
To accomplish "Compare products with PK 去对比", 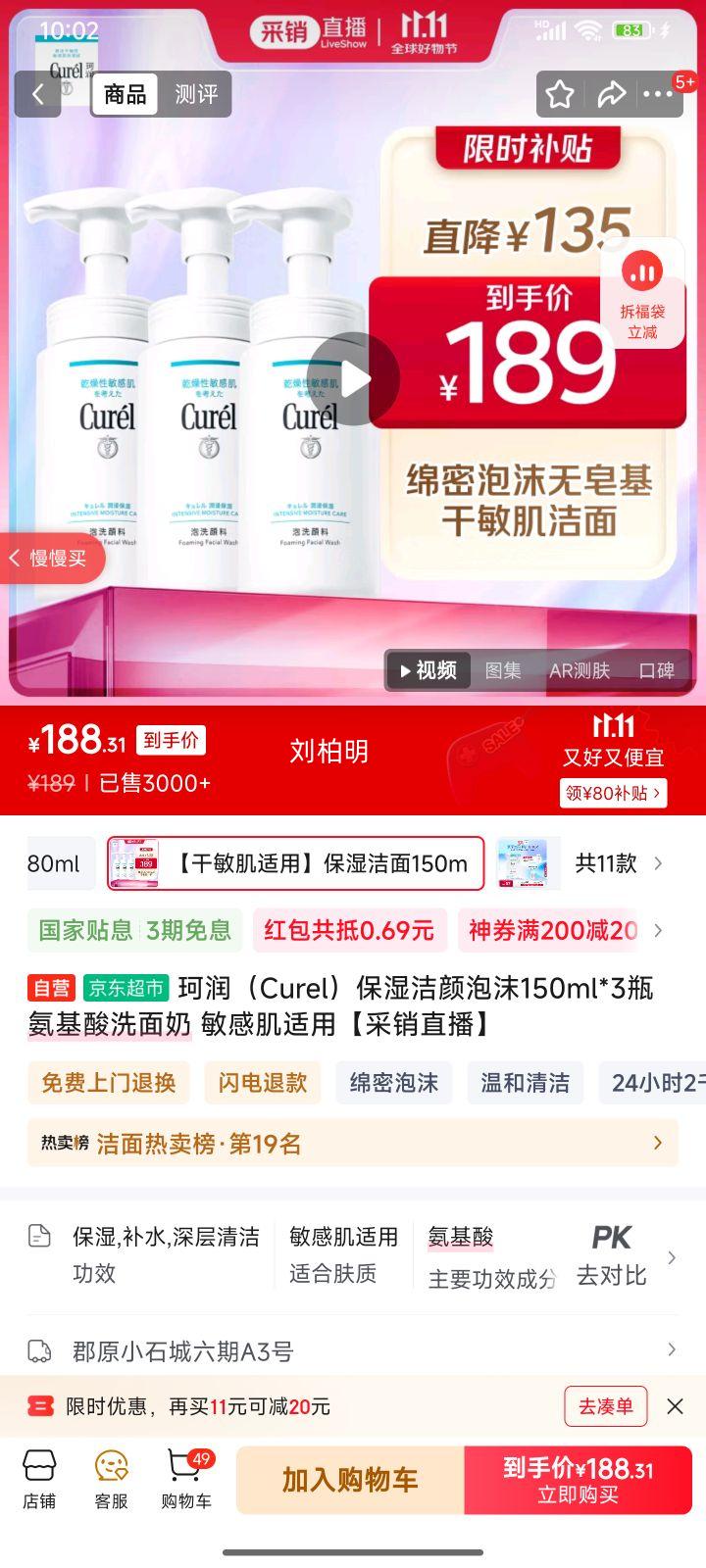I will [613, 1255].
